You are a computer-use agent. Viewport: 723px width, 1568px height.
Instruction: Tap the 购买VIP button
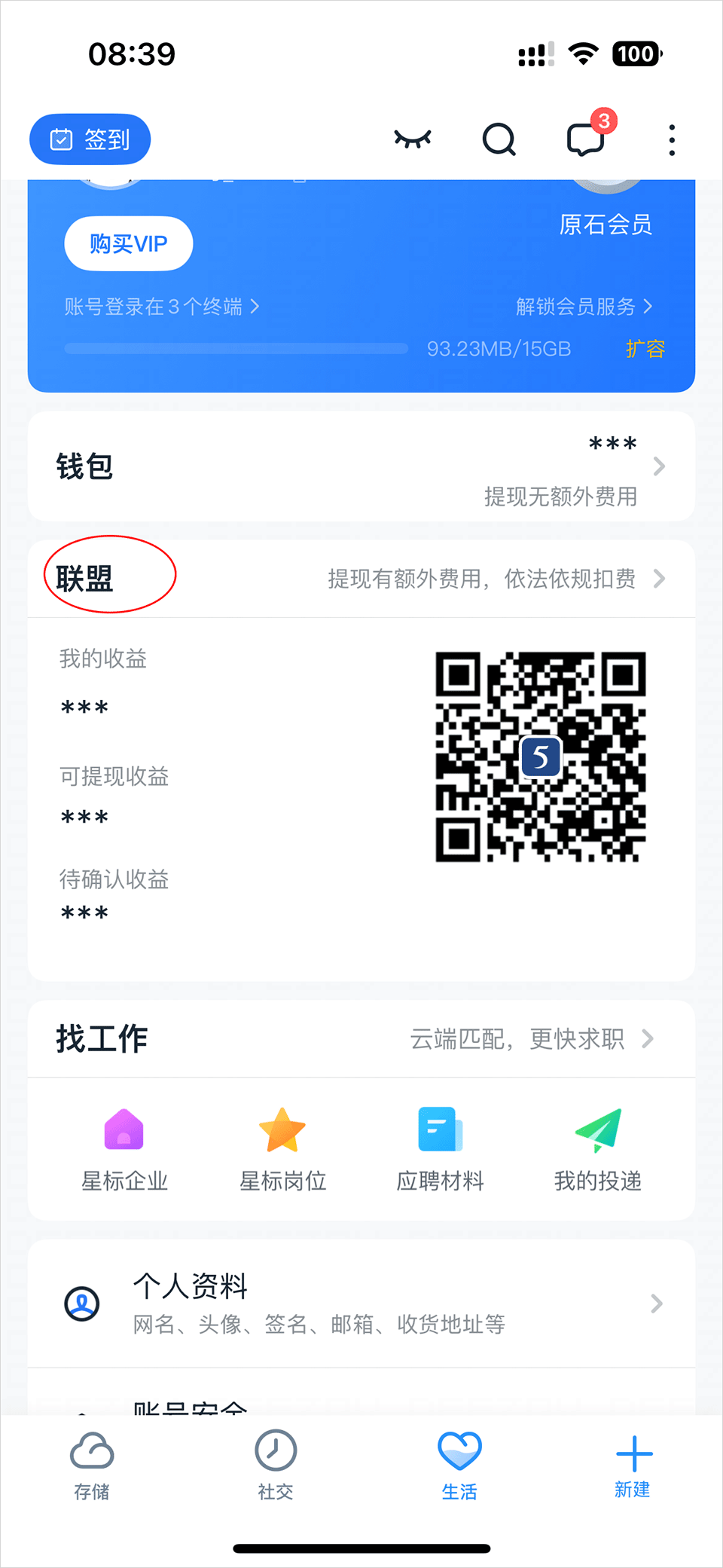pos(129,243)
